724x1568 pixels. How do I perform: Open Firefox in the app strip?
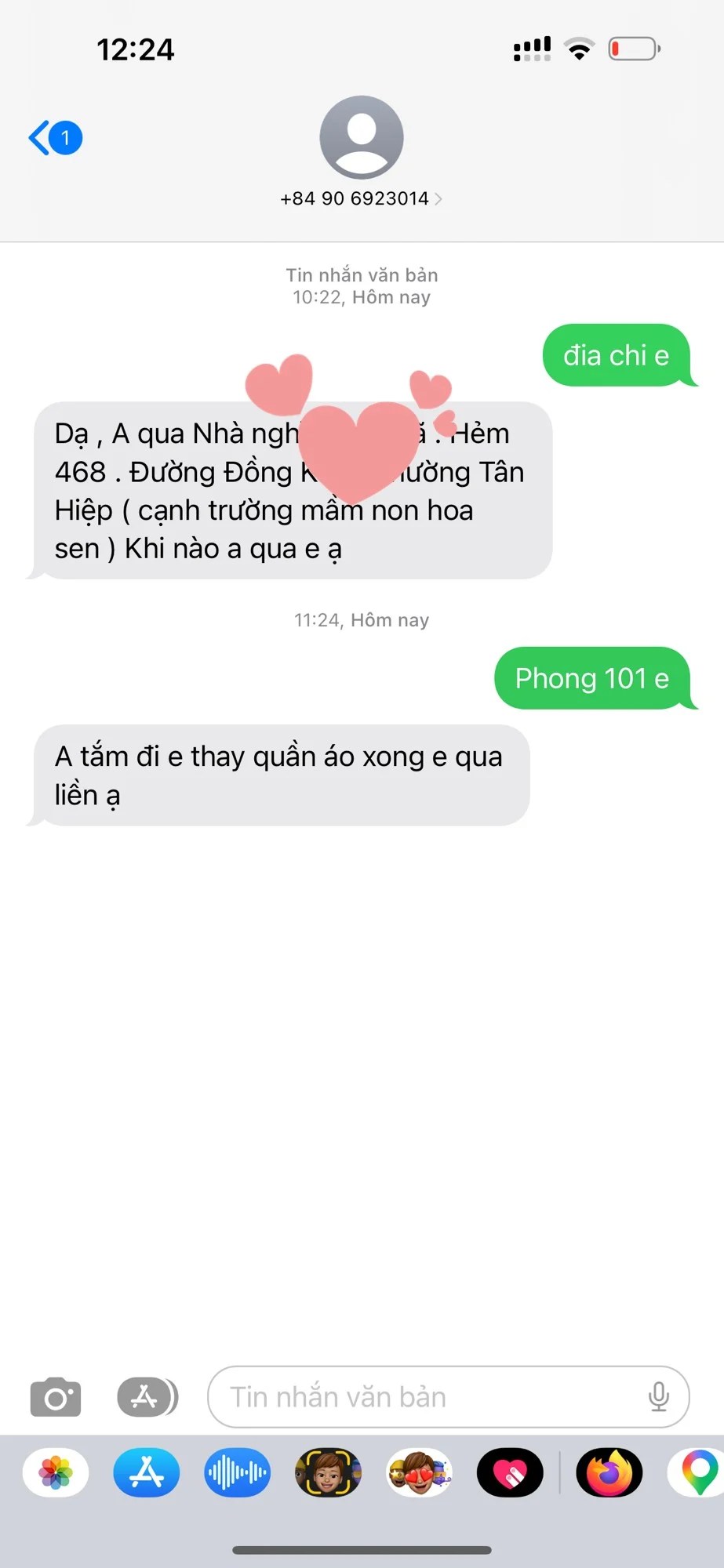tap(609, 1473)
